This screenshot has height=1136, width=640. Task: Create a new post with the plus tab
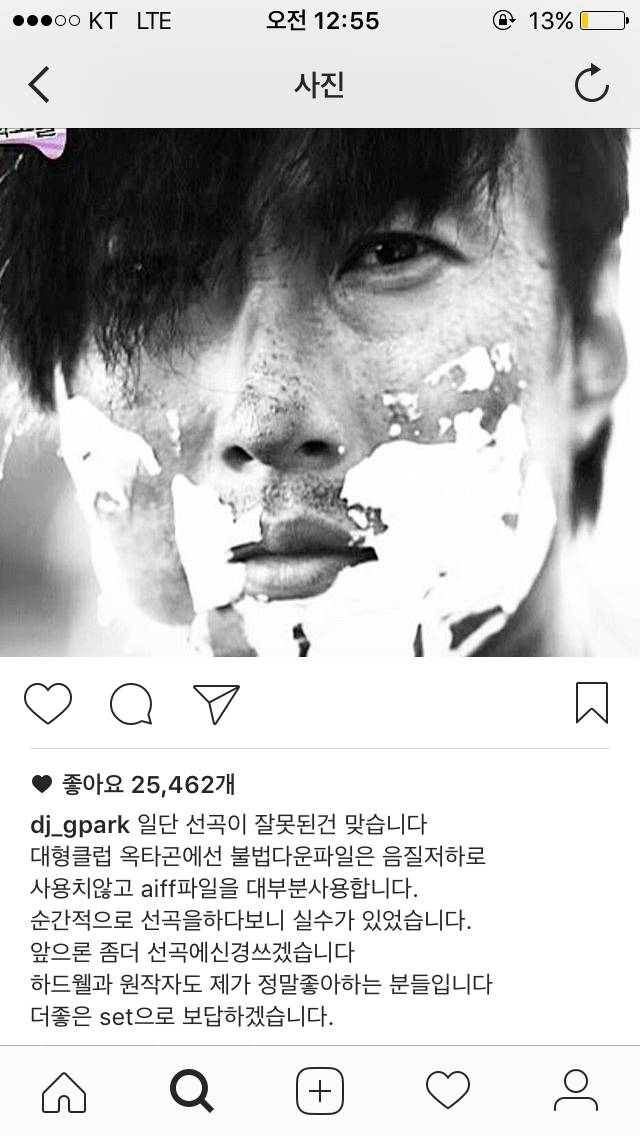pos(320,1091)
